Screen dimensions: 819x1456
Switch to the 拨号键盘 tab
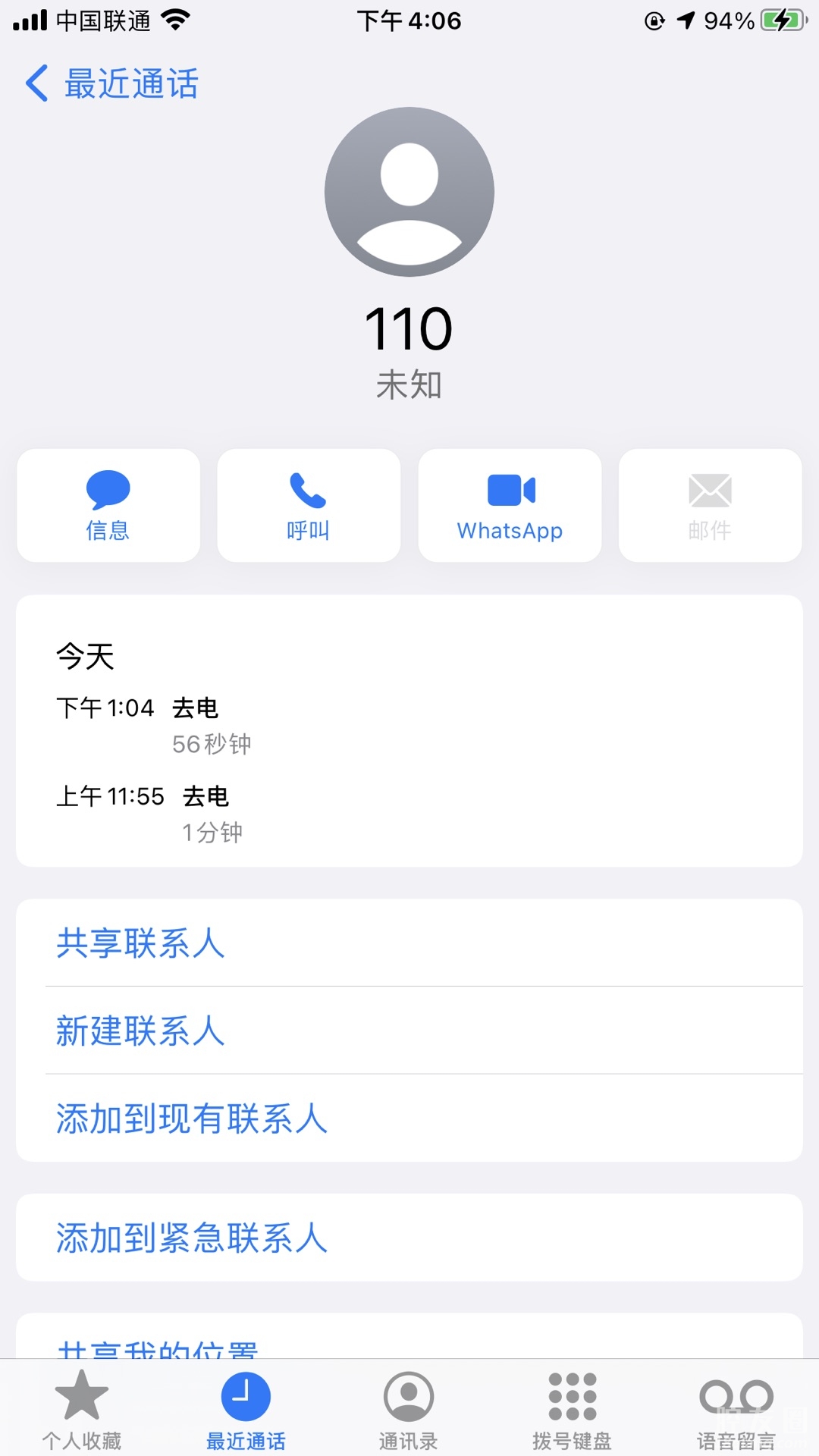pos(572,1409)
